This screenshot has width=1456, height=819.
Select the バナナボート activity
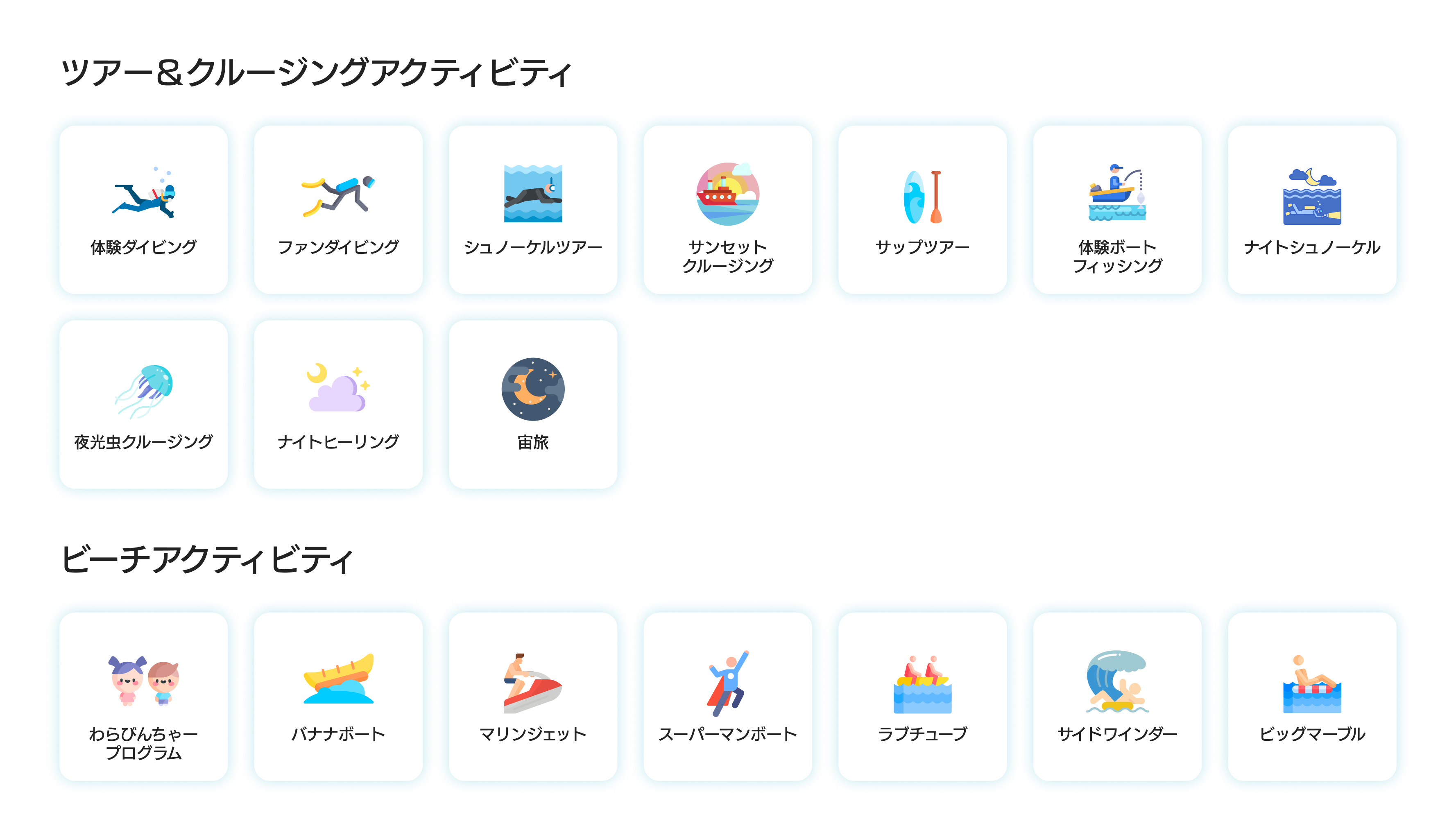(x=338, y=696)
